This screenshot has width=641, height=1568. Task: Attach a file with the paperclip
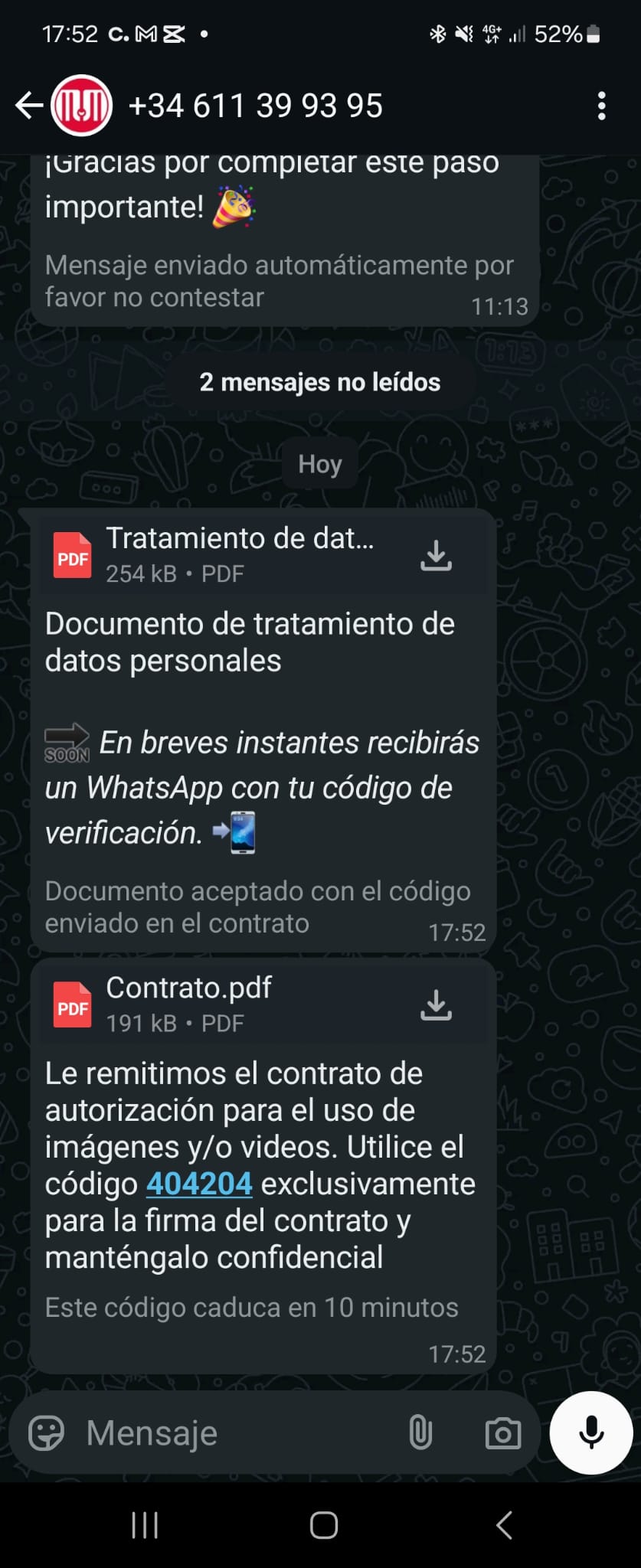click(420, 1432)
